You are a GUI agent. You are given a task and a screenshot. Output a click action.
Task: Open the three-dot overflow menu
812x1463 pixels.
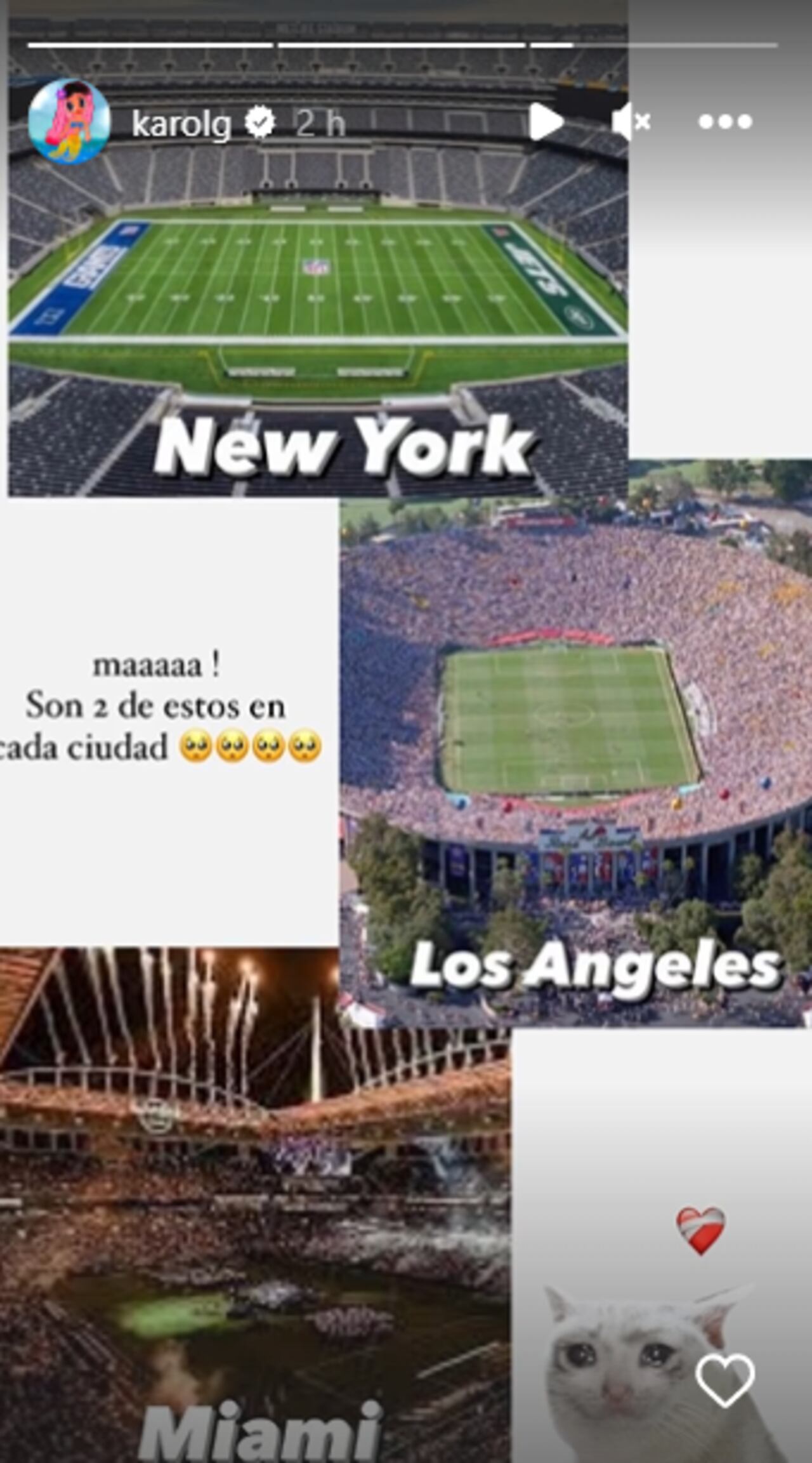(724, 121)
